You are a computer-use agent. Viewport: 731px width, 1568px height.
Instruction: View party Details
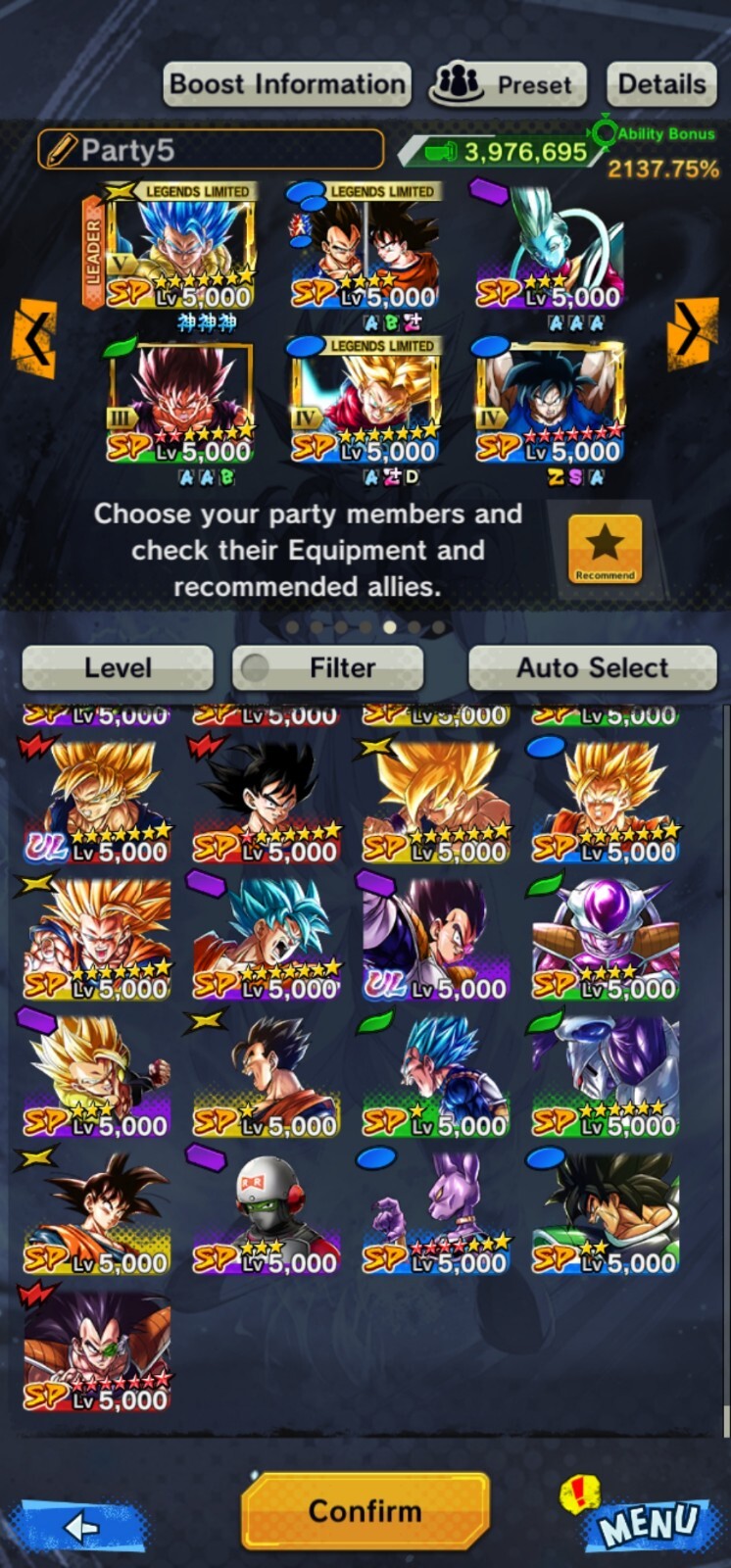point(661,84)
